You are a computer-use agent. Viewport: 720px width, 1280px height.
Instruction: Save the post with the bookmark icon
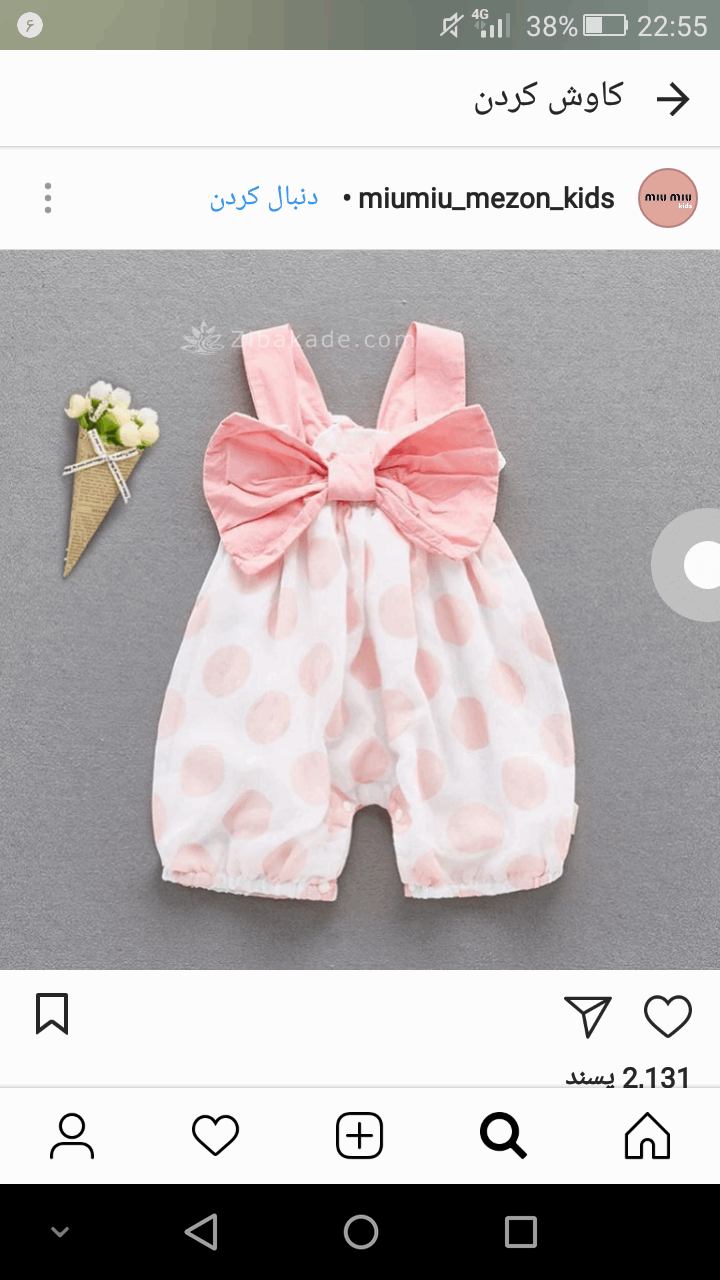tap(52, 1014)
